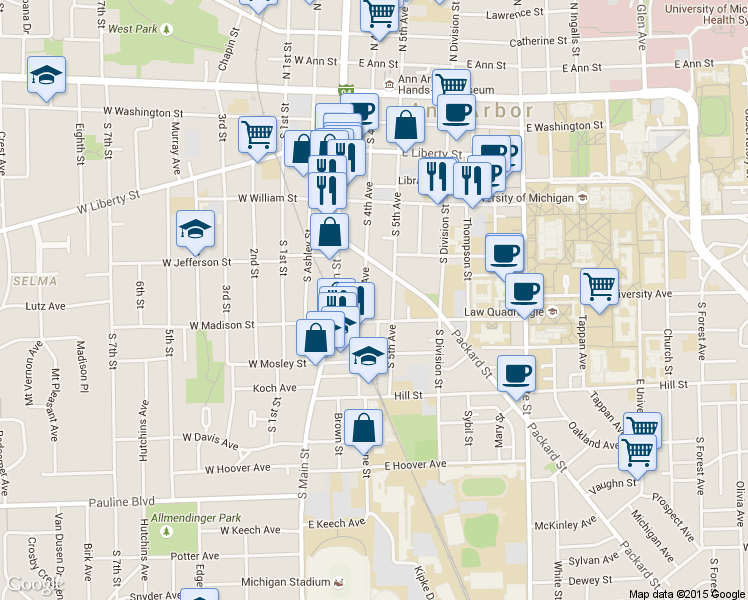Tap the coffee cup marker by Law Quadrangle
Image resolution: width=748 pixels, height=600 pixels.
524,291
